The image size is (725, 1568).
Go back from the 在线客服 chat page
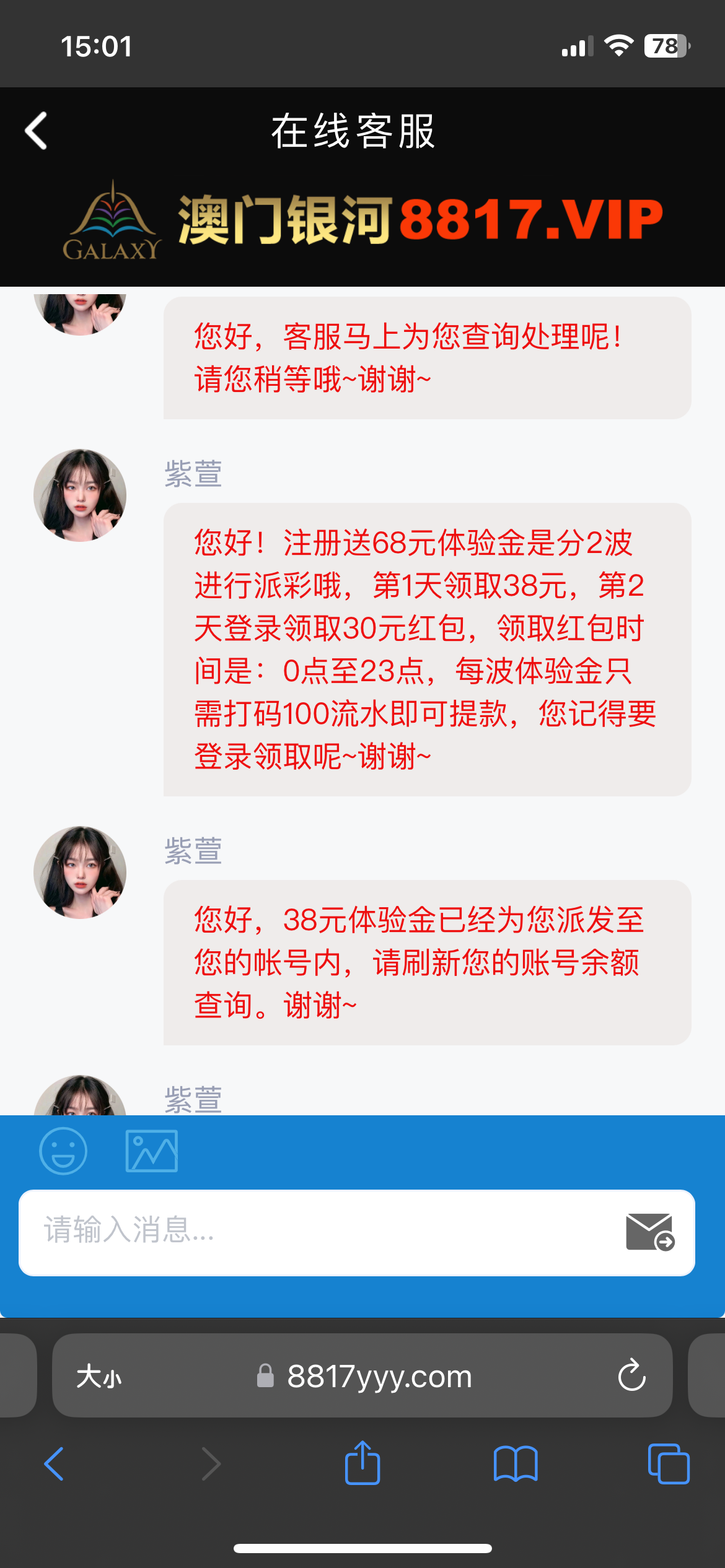coord(36,131)
